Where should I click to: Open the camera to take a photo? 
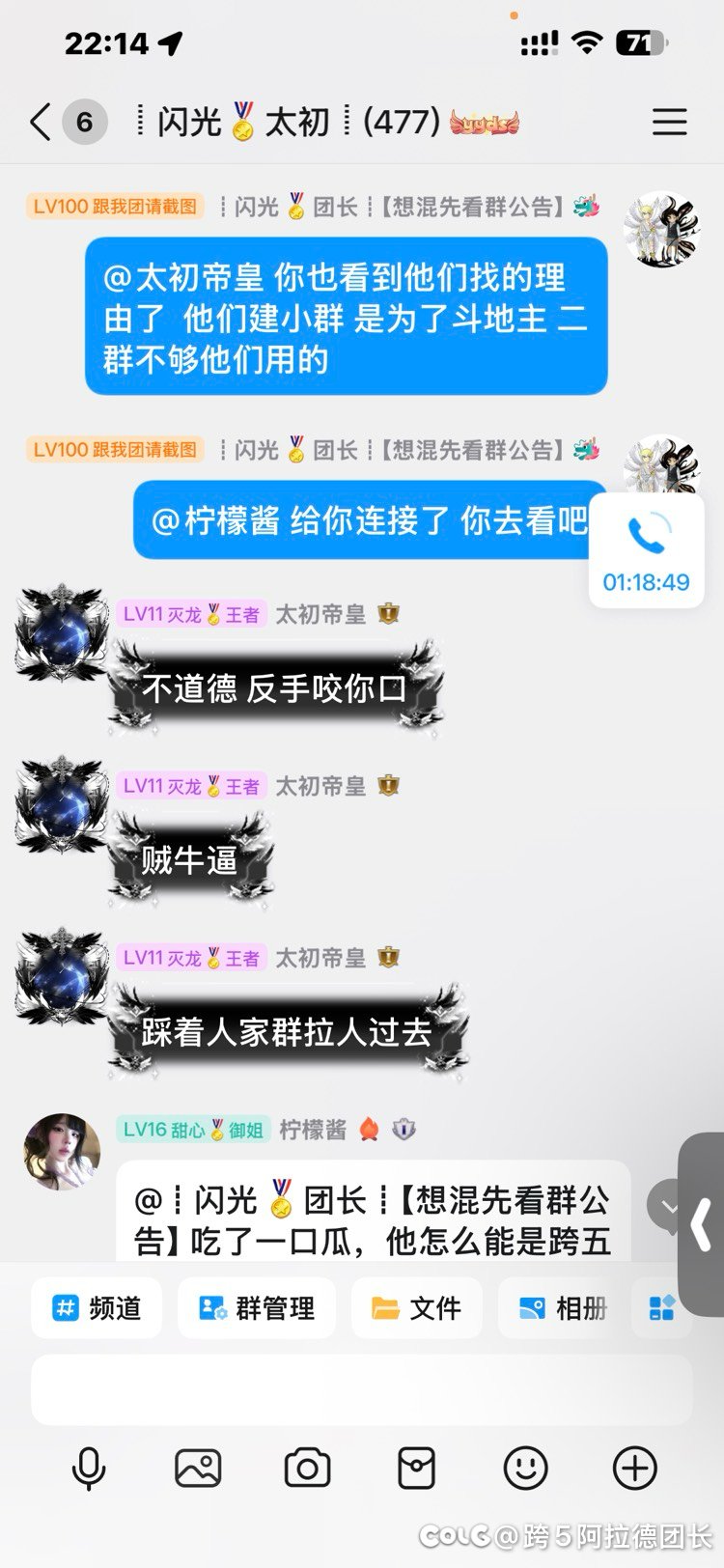pyautogui.click(x=307, y=1469)
